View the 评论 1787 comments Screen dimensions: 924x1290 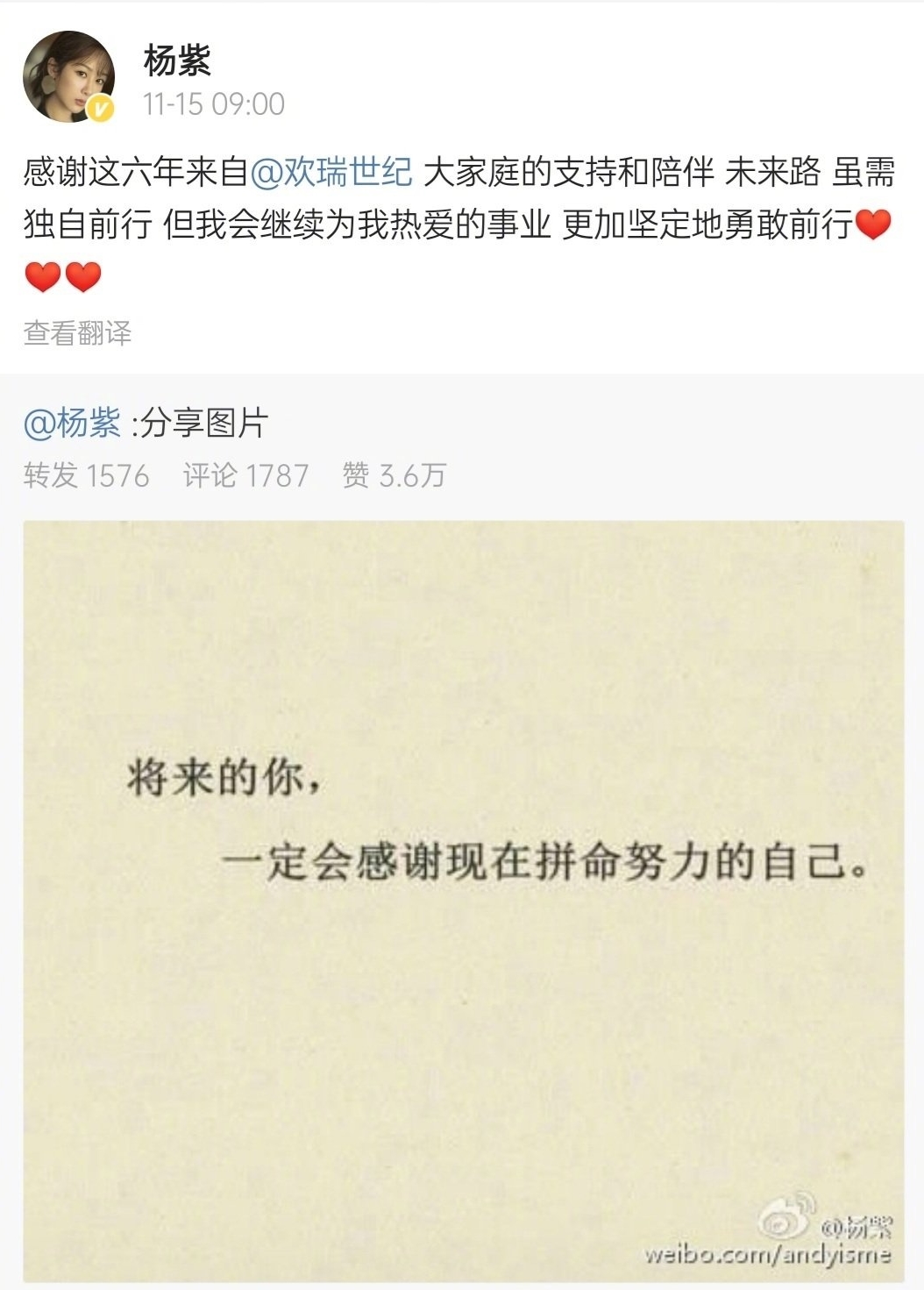[245, 475]
